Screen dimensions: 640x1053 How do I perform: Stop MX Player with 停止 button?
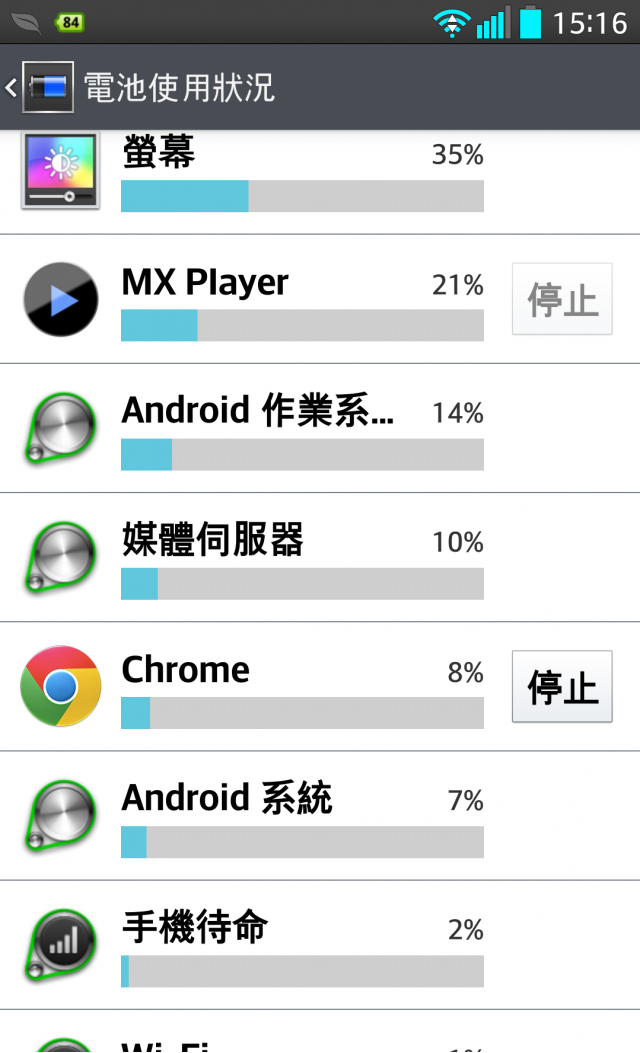562,299
